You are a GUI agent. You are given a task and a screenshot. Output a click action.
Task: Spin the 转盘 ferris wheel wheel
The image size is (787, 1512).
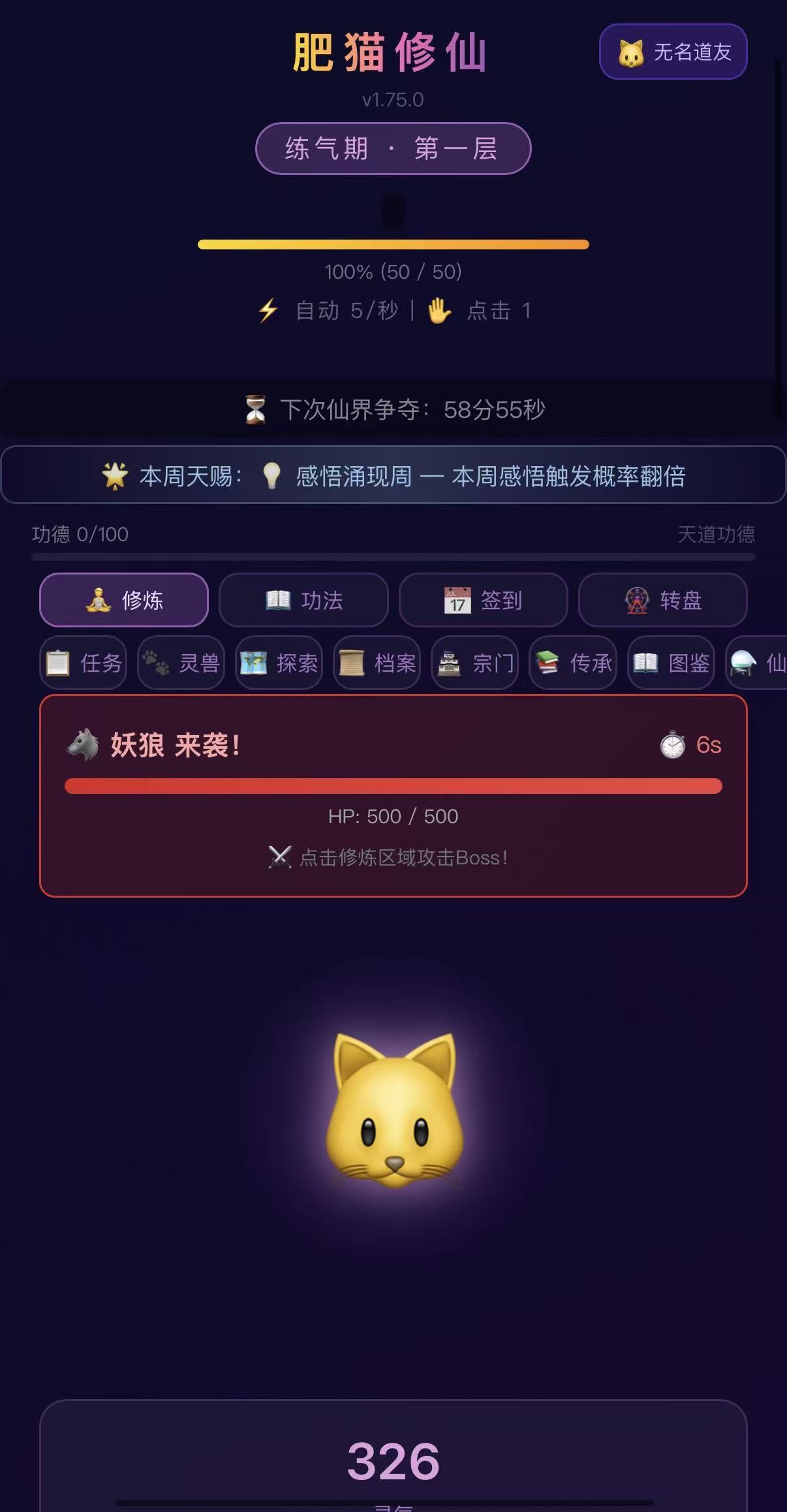pyautogui.click(x=661, y=601)
